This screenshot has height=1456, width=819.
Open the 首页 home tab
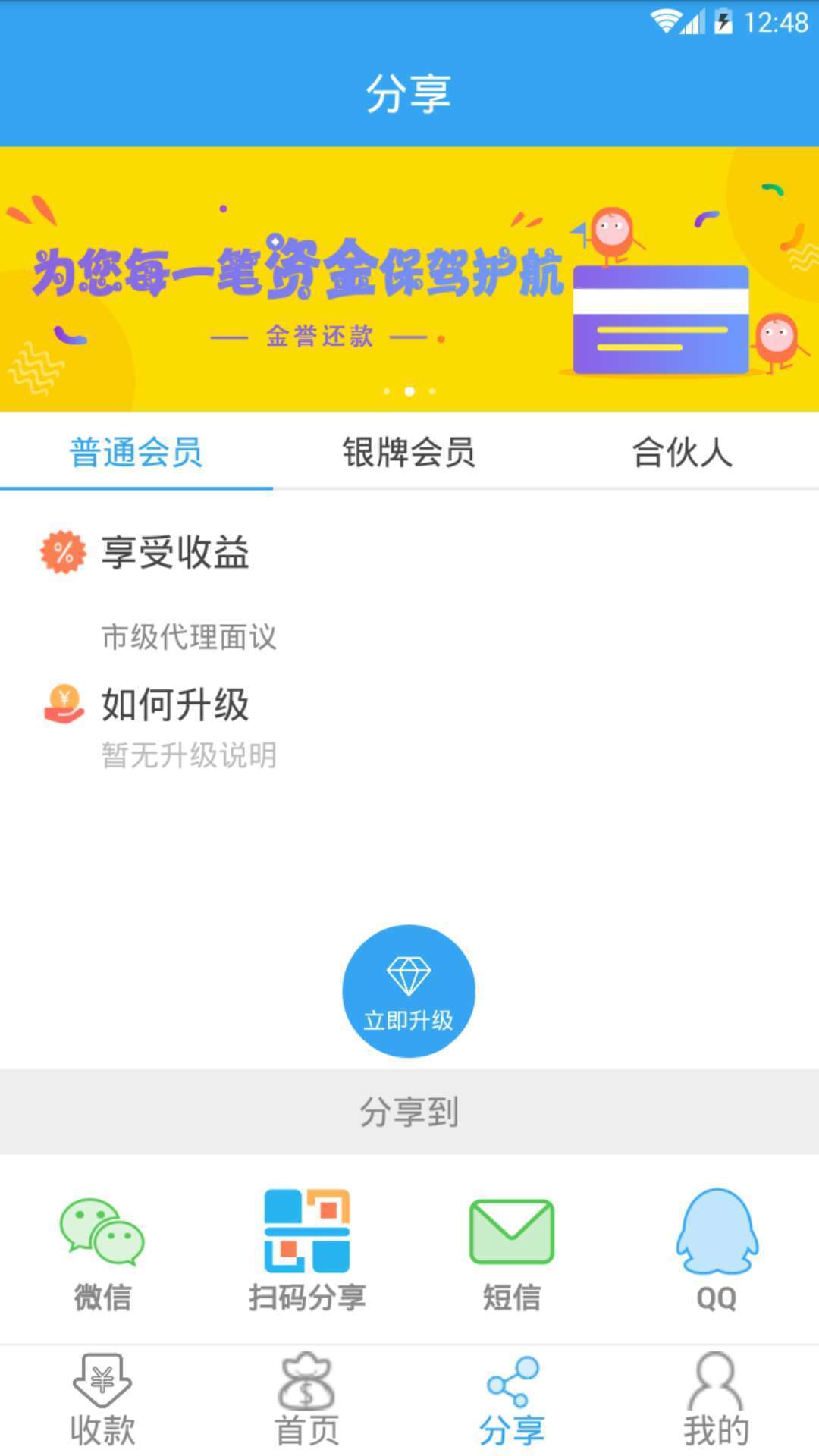(x=307, y=1401)
